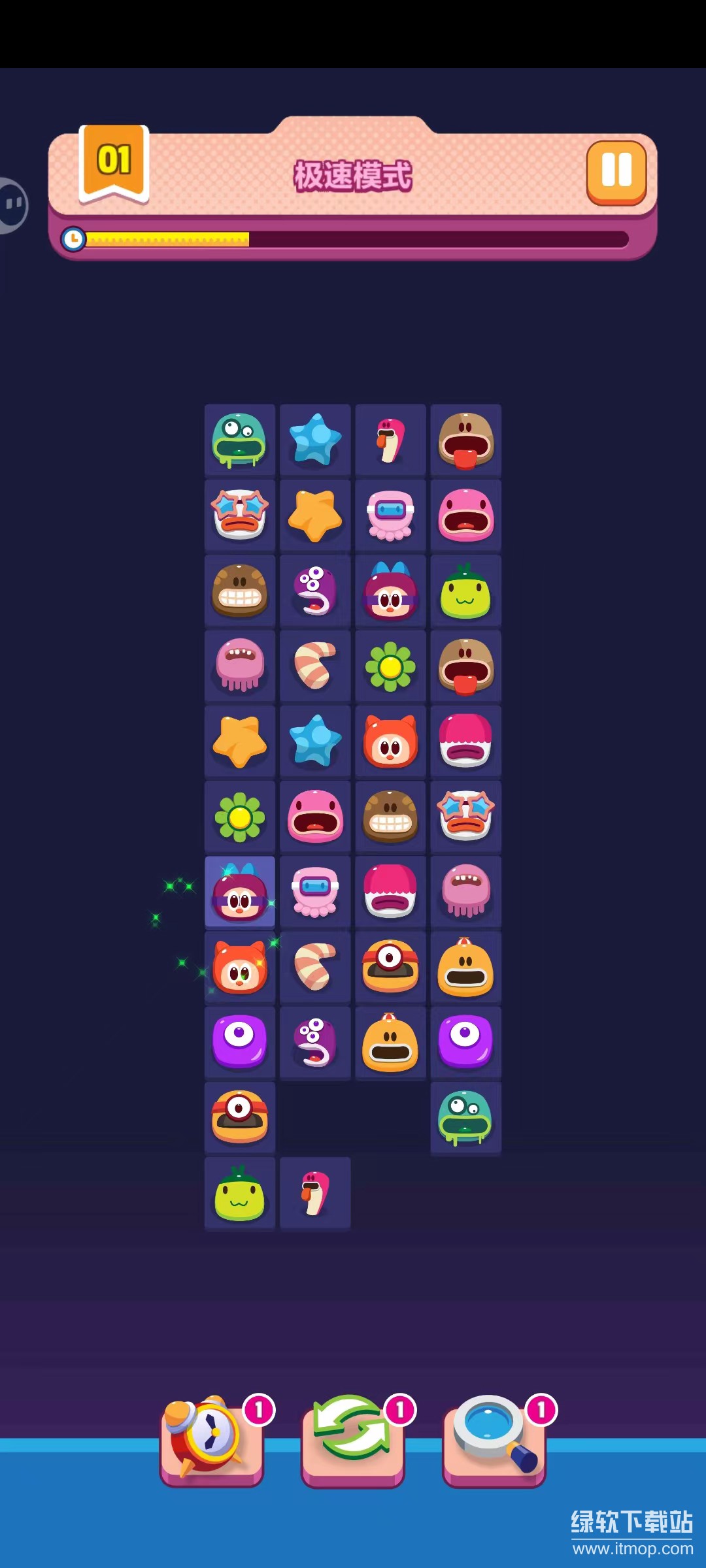Select the flamingo tile next to lime blob
This screenshot has width=706, height=1568.
315,1194
